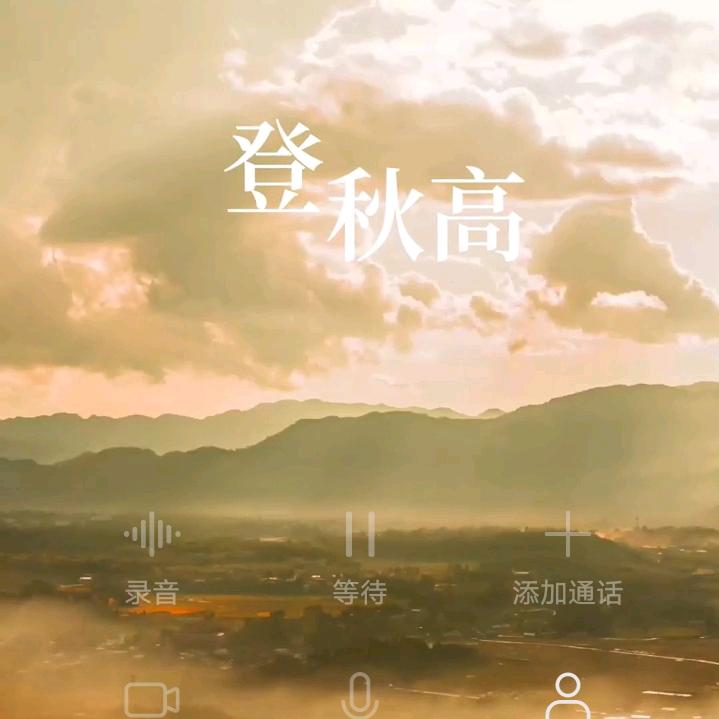Open contacts with the person icon
This screenshot has width=719, height=719.
567,696
